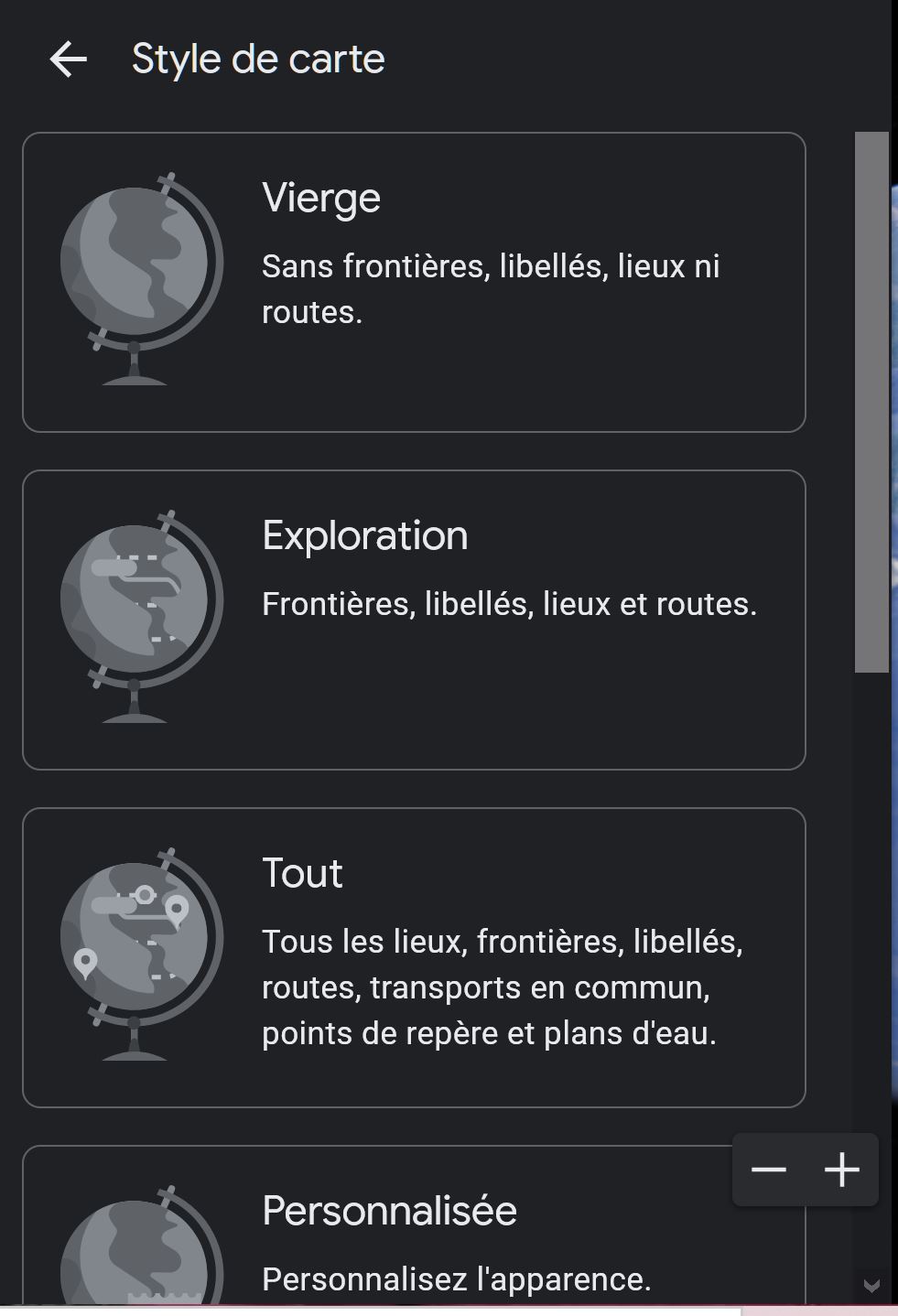Click the zoom in plus icon

pos(841,1169)
